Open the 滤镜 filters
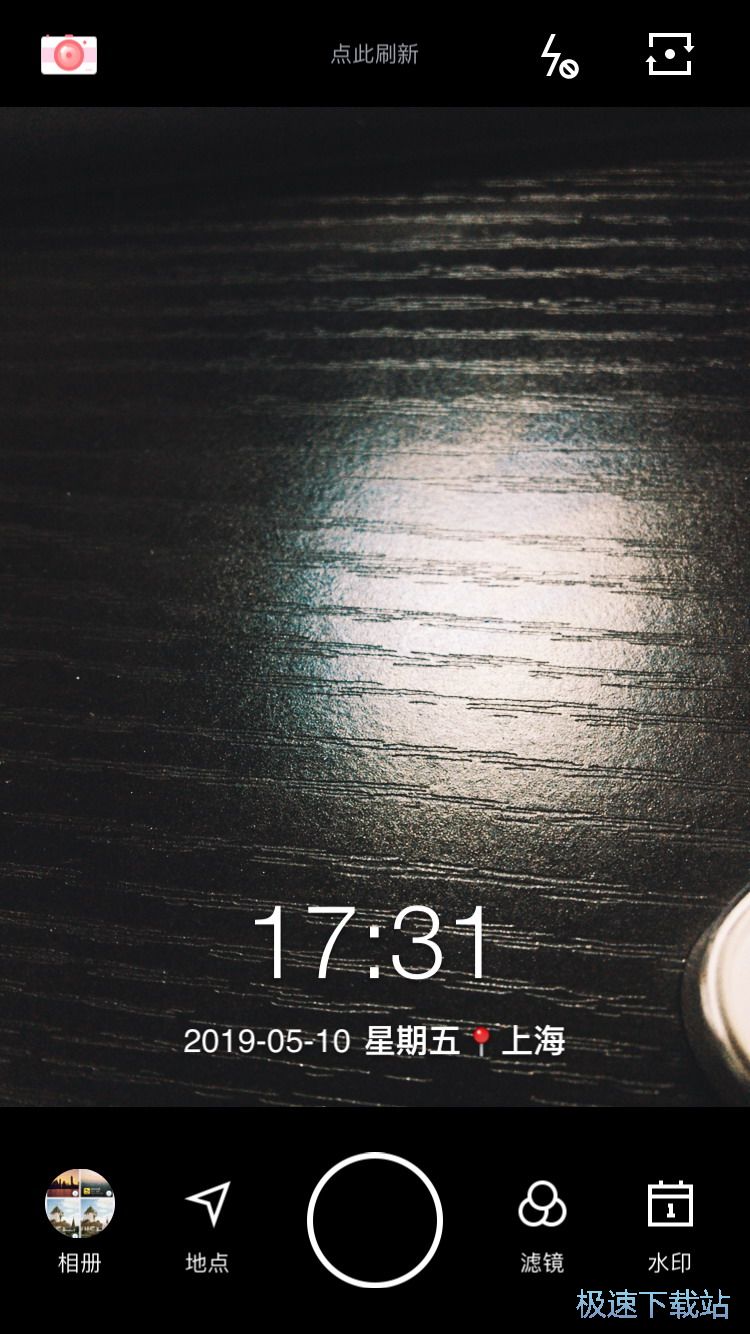 click(542, 1220)
